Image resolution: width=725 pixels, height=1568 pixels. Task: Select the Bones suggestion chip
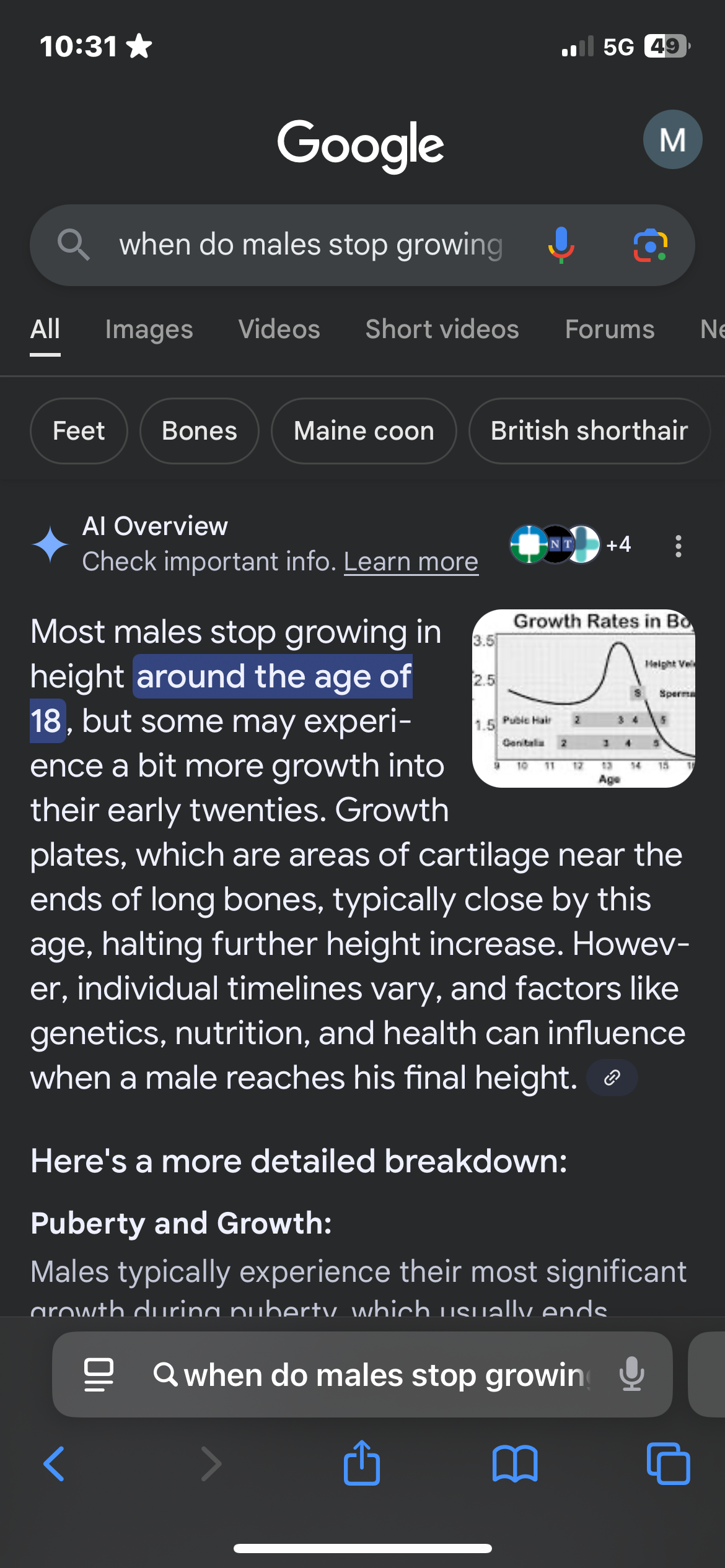199,431
